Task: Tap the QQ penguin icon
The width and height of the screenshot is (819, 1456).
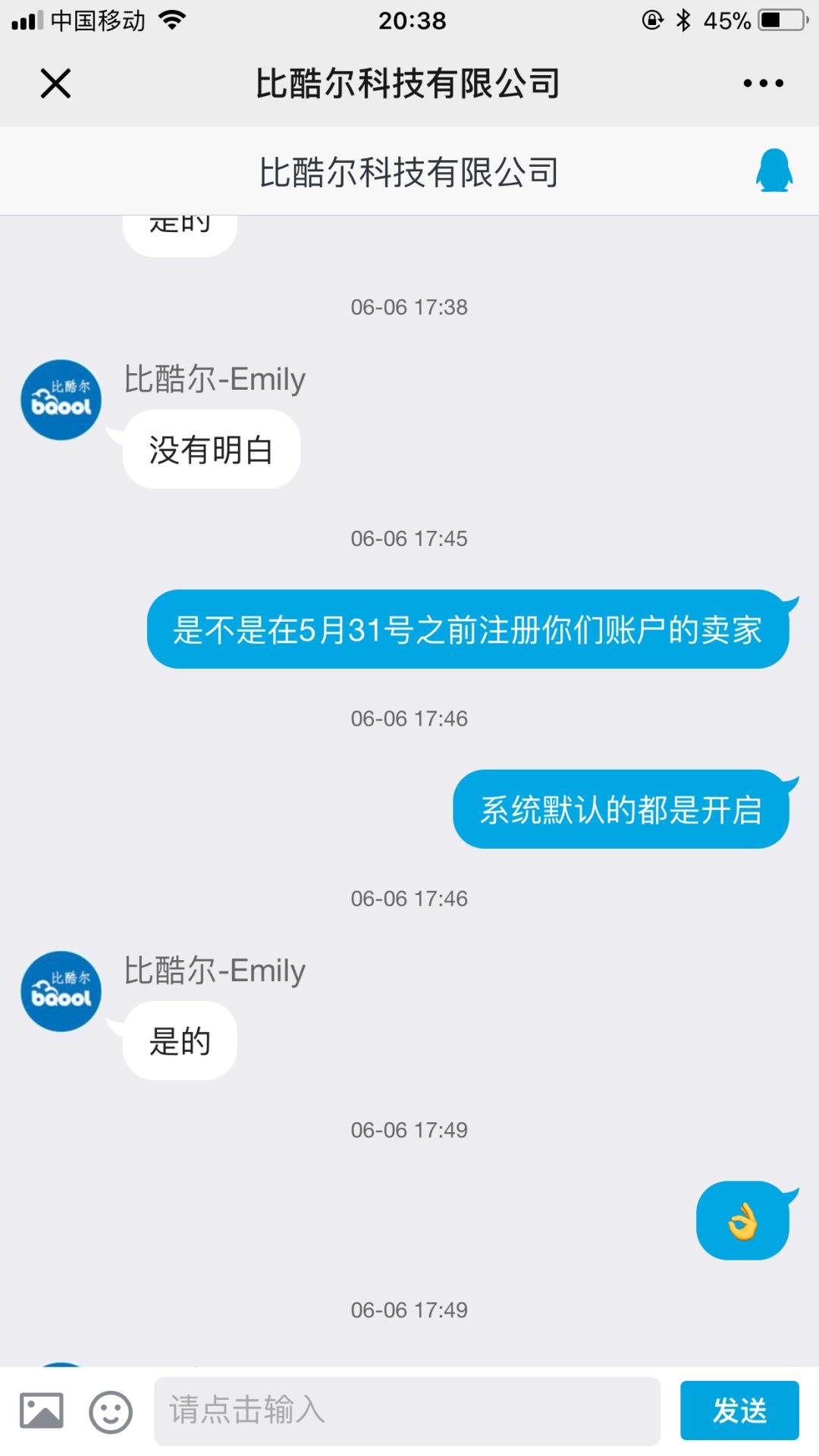Action: coord(773,171)
